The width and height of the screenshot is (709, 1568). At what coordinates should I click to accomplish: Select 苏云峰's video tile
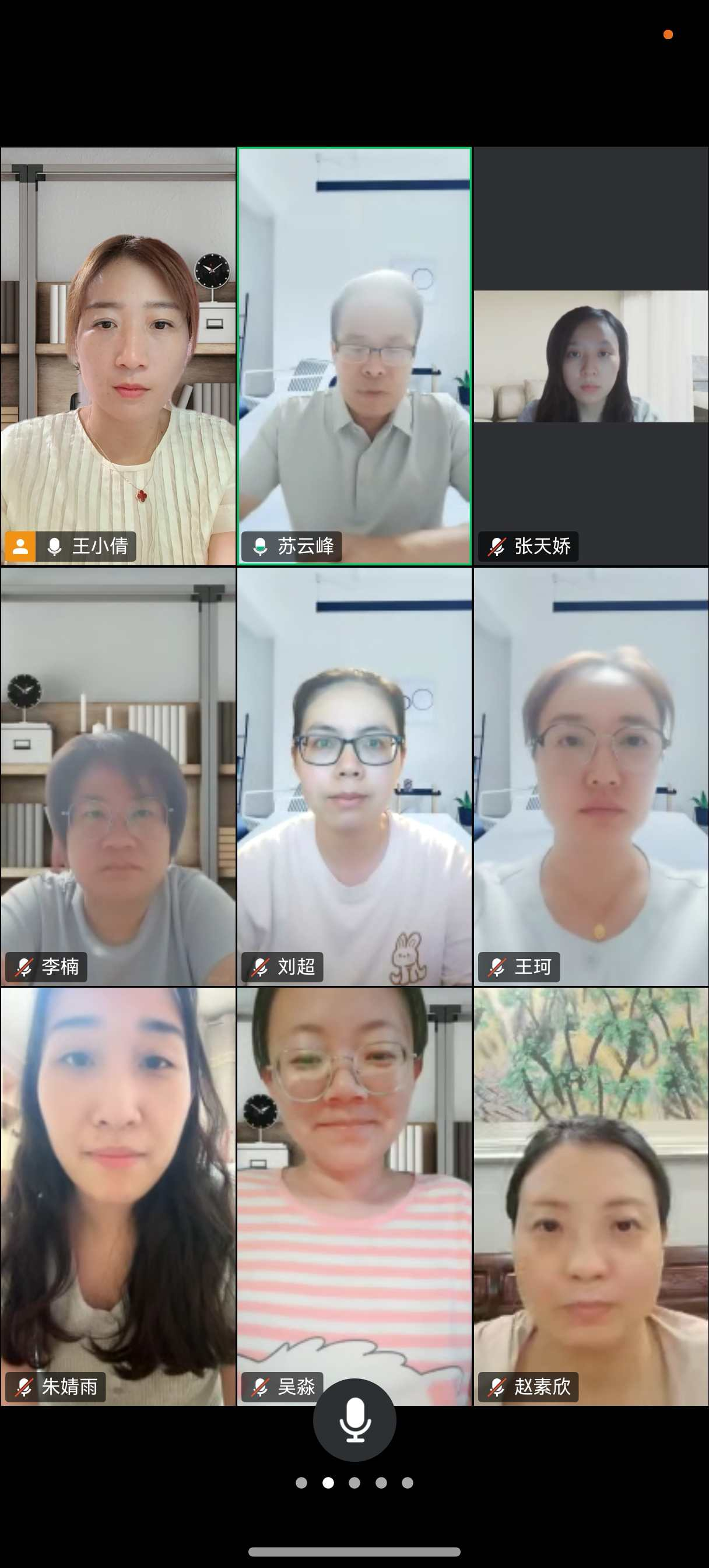[354, 356]
